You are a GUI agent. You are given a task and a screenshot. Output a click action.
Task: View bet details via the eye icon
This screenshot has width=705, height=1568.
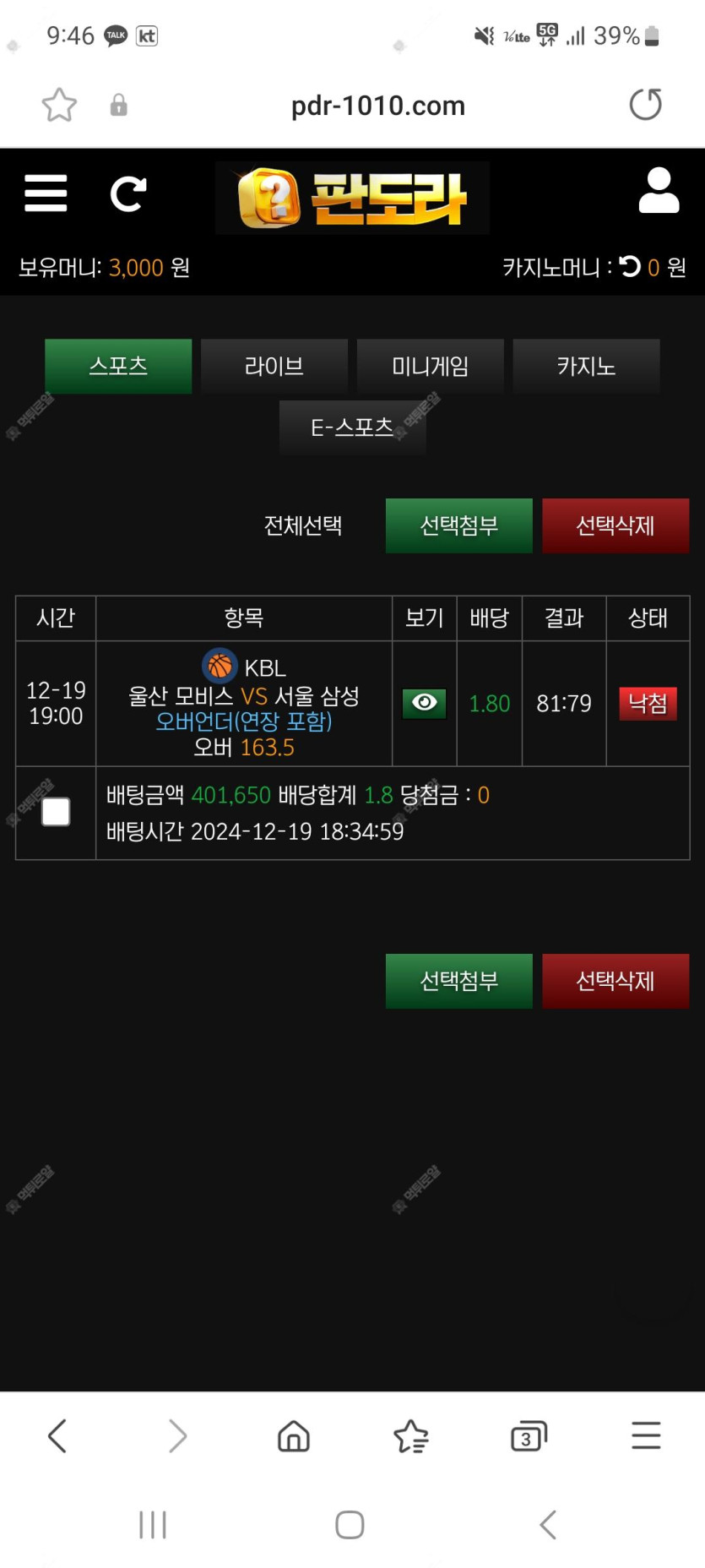(x=424, y=703)
